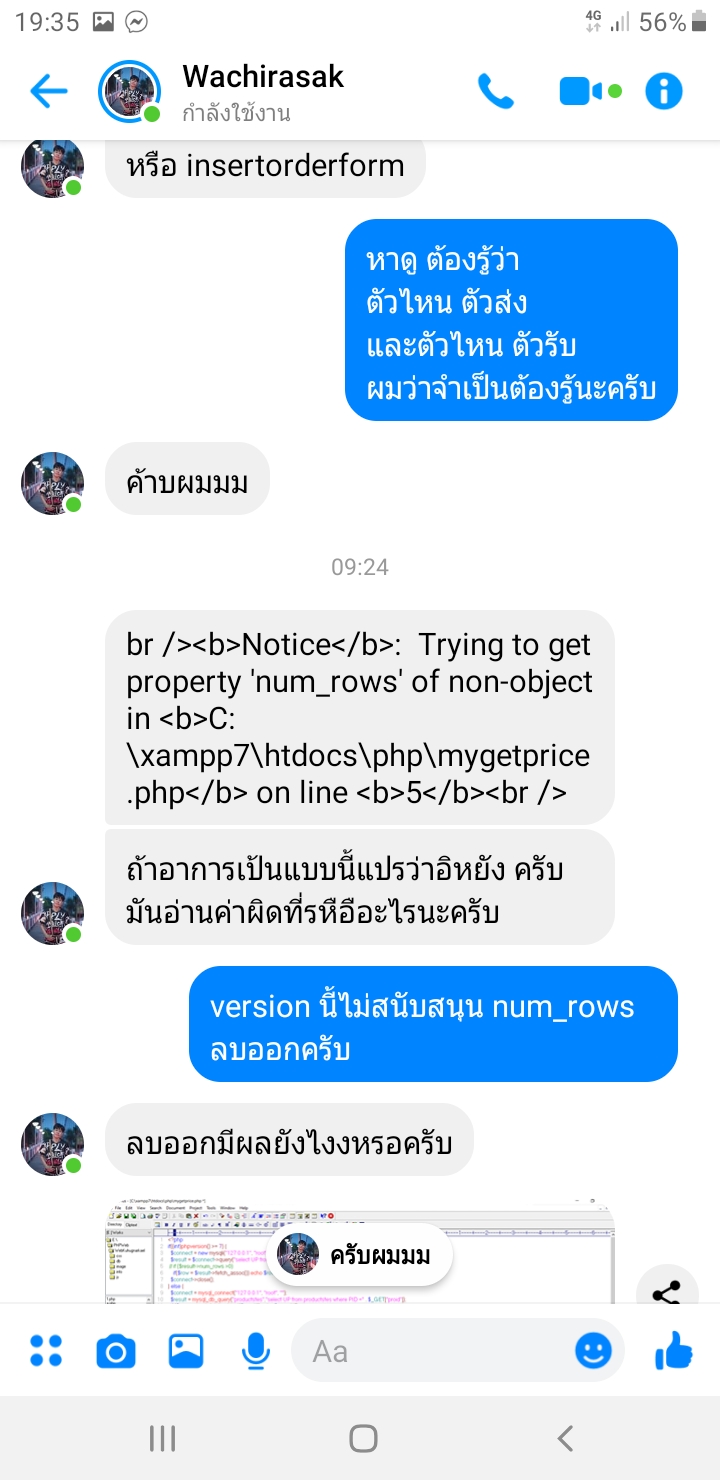This screenshot has width=720, height=1480.
Task: Open the more actions grid menu
Action: pyautogui.click(x=46, y=1351)
